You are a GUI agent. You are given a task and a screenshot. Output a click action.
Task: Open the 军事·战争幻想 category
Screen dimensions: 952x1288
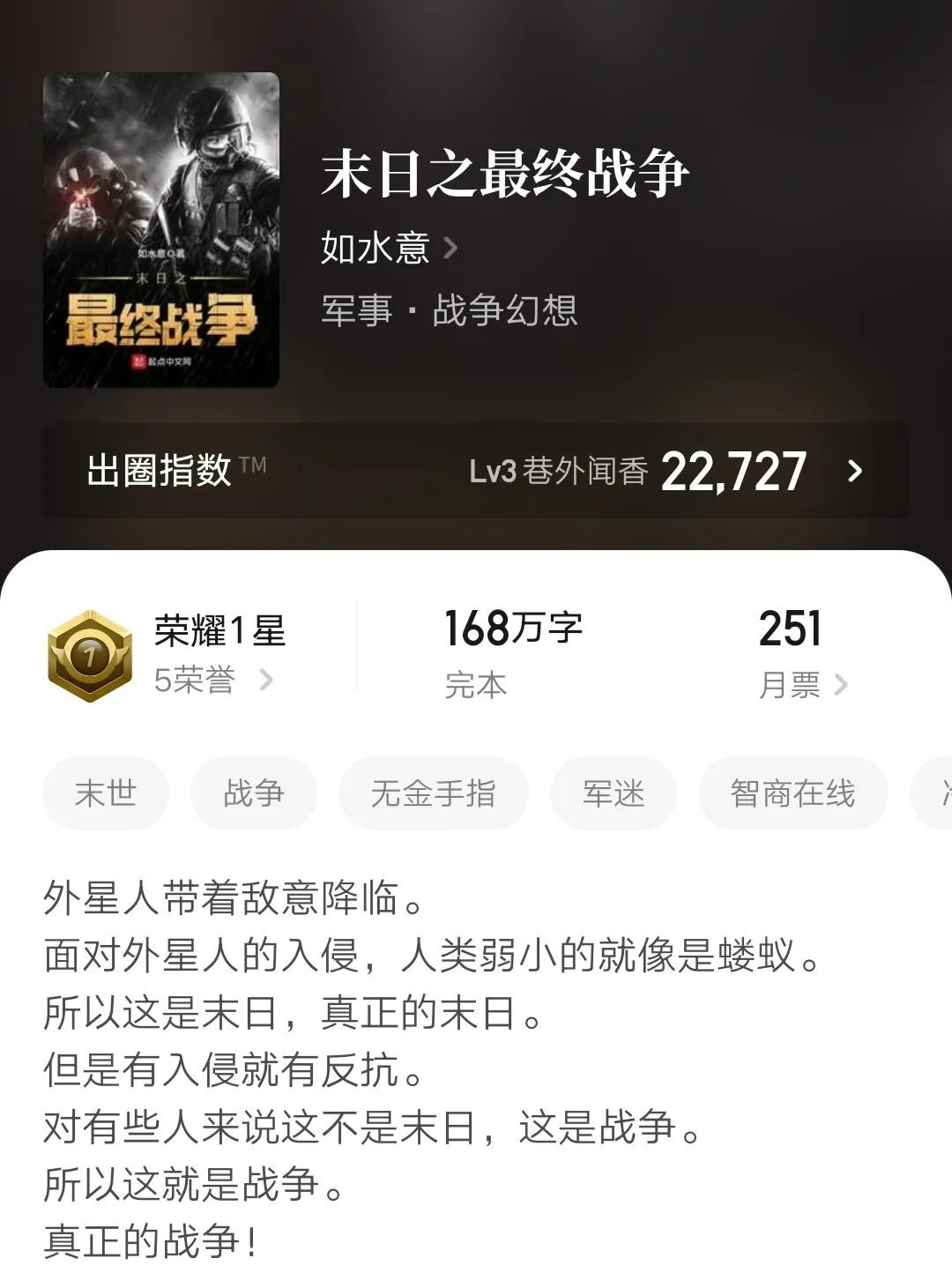(449, 310)
